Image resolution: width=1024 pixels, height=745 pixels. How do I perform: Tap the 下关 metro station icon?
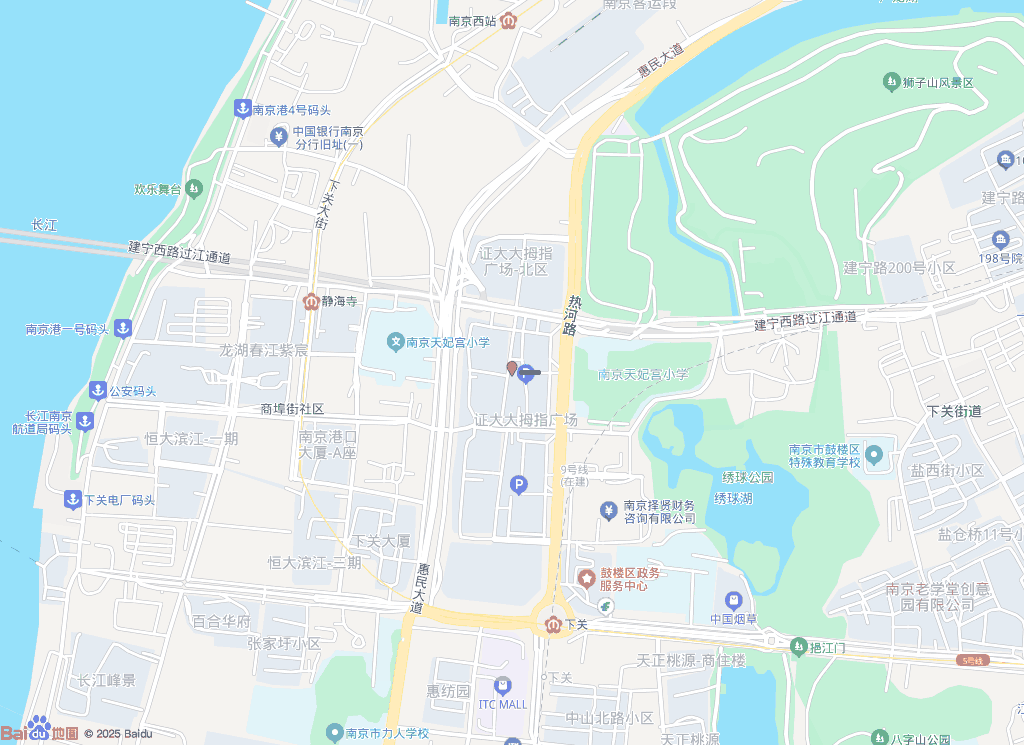click(552, 624)
